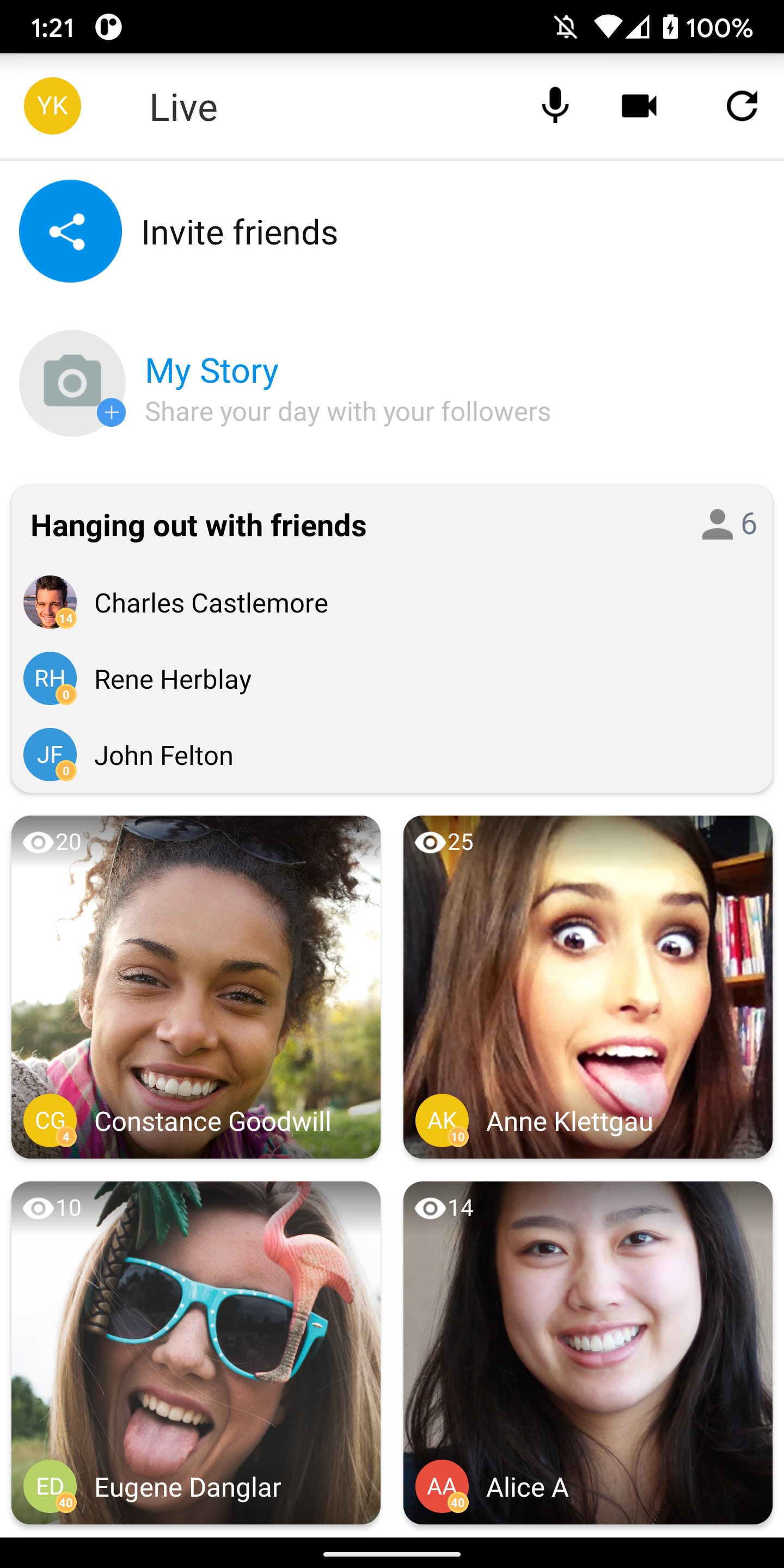Open Eugene Danglar's live stream
The image size is (784, 1568).
pos(196,1352)
